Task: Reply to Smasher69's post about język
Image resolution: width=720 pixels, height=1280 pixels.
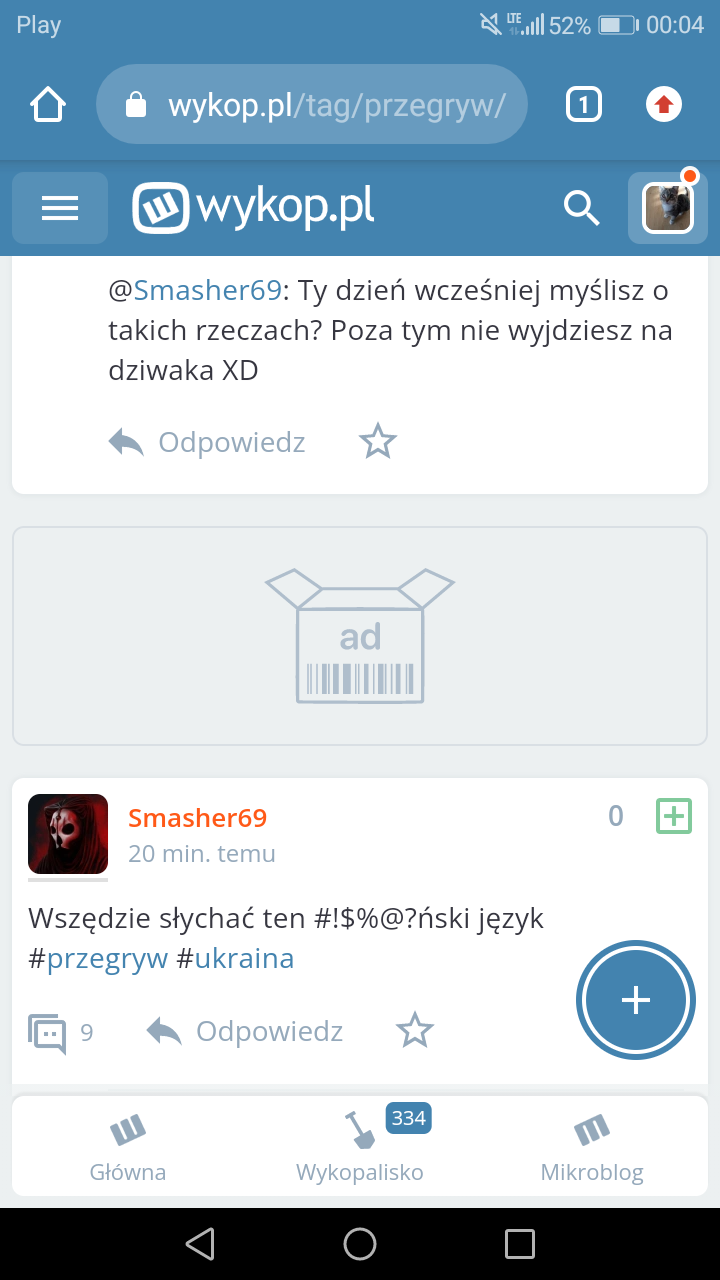Action: coord(246,1031)
